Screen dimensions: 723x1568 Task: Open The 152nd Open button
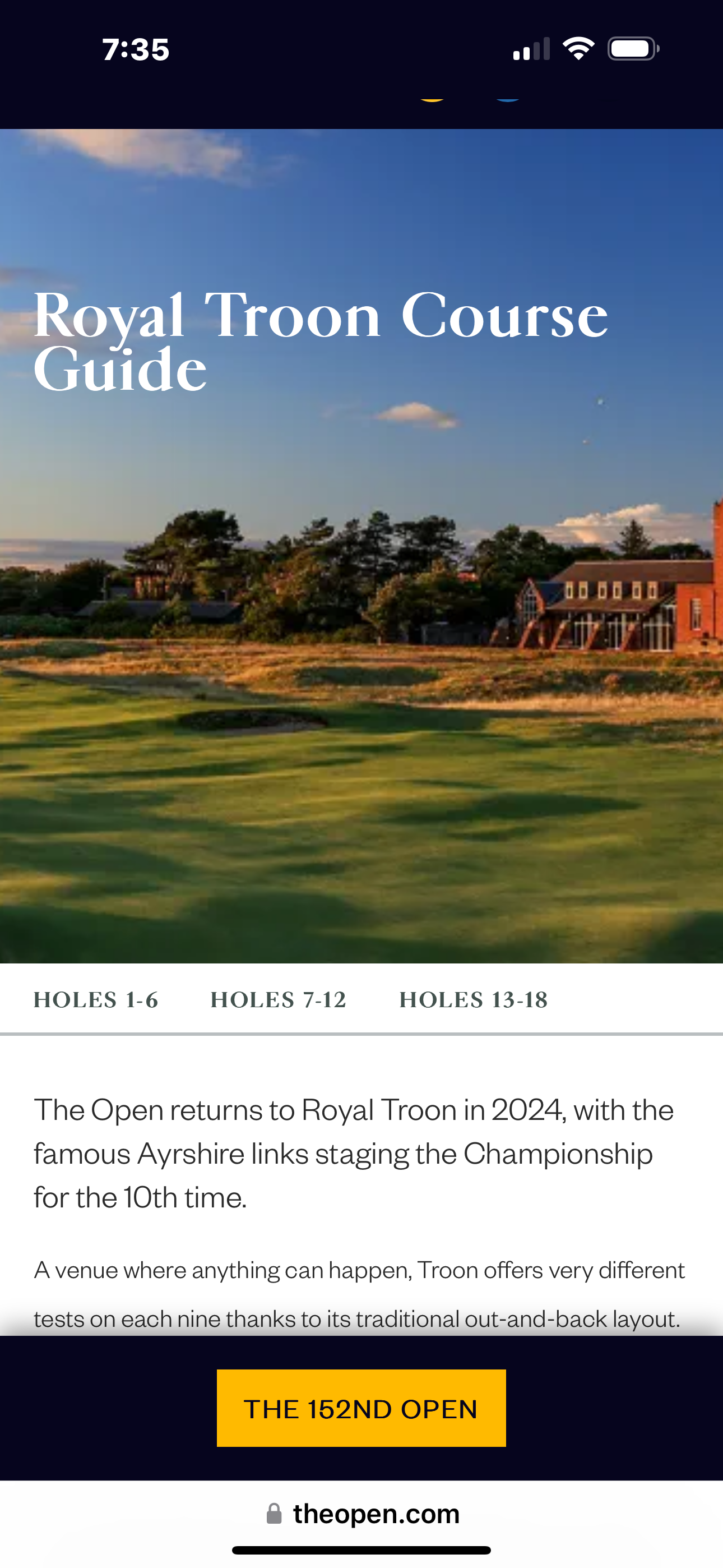361,1409
